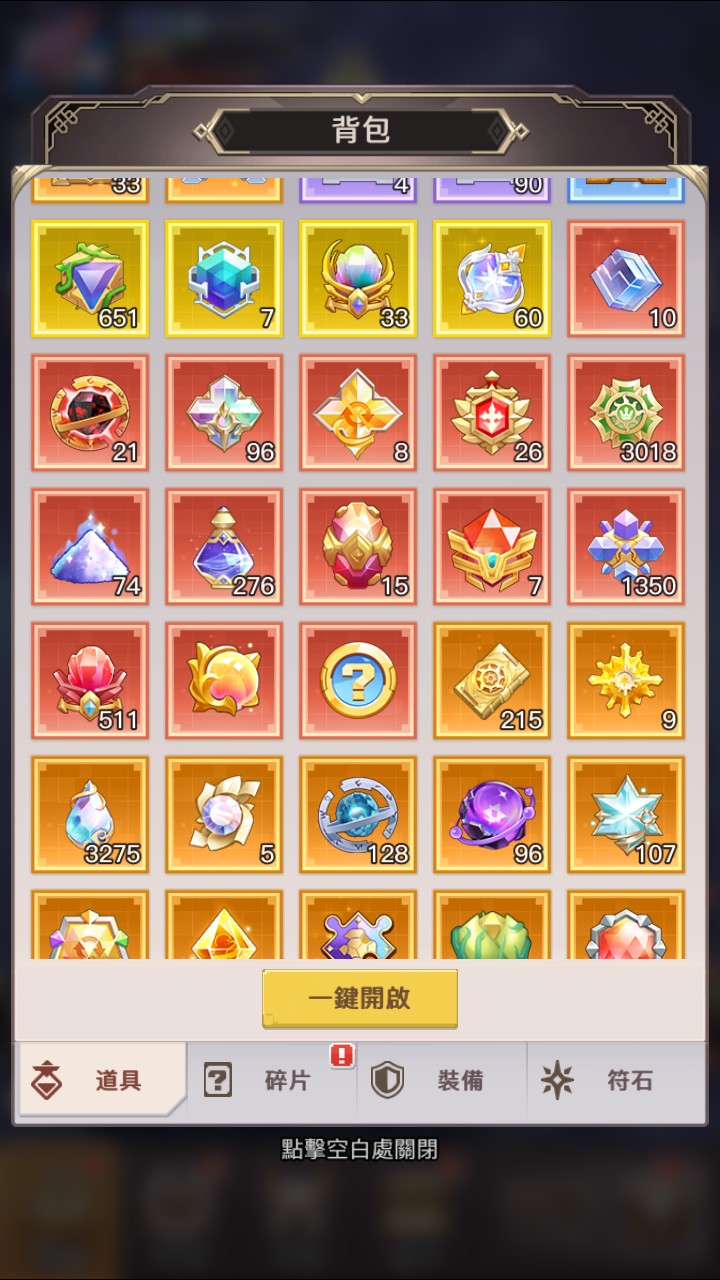Open the golden book item with 215
Image resolution: width=720 pixels, height=1280 pixels.
point(492,681)
